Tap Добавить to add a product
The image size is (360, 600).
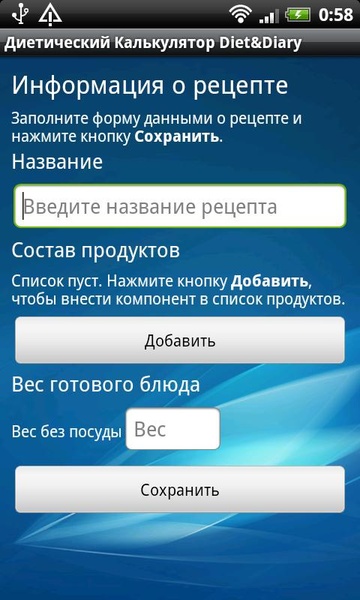(x=180, y=340)
